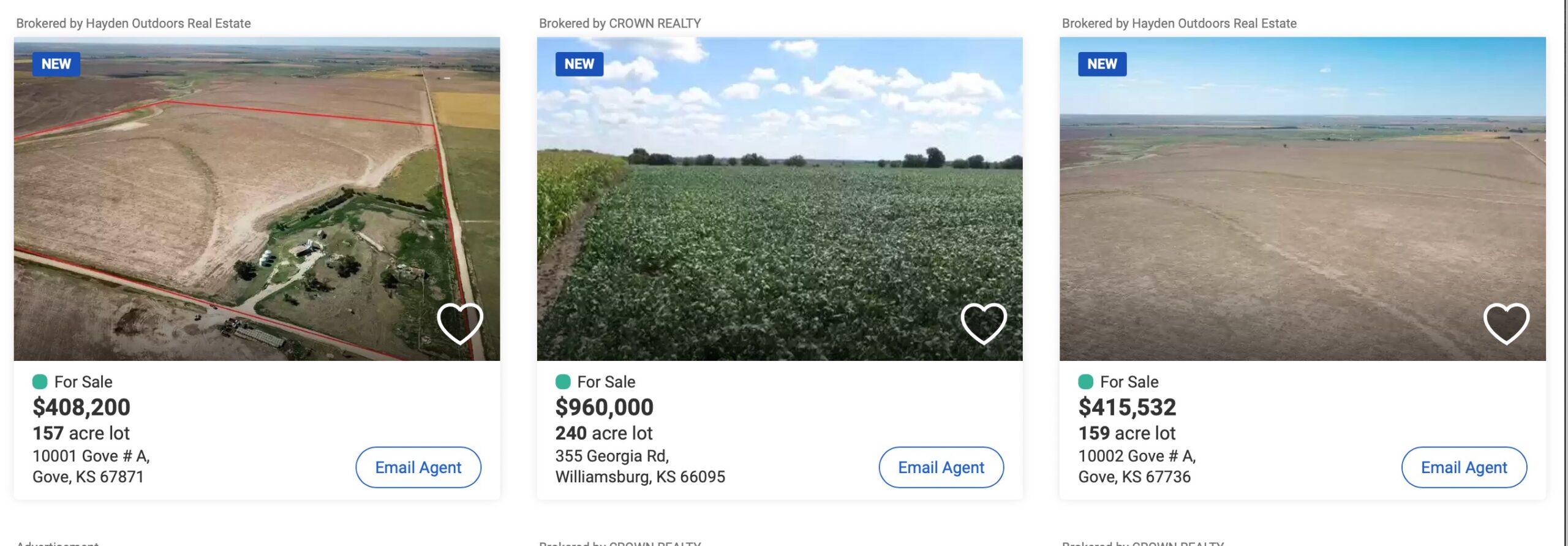Email agent for the $960,000 property
Image resolution: width=1568 pixels, height=546 pixels.
pyautogui.click(x=941, y=468)
